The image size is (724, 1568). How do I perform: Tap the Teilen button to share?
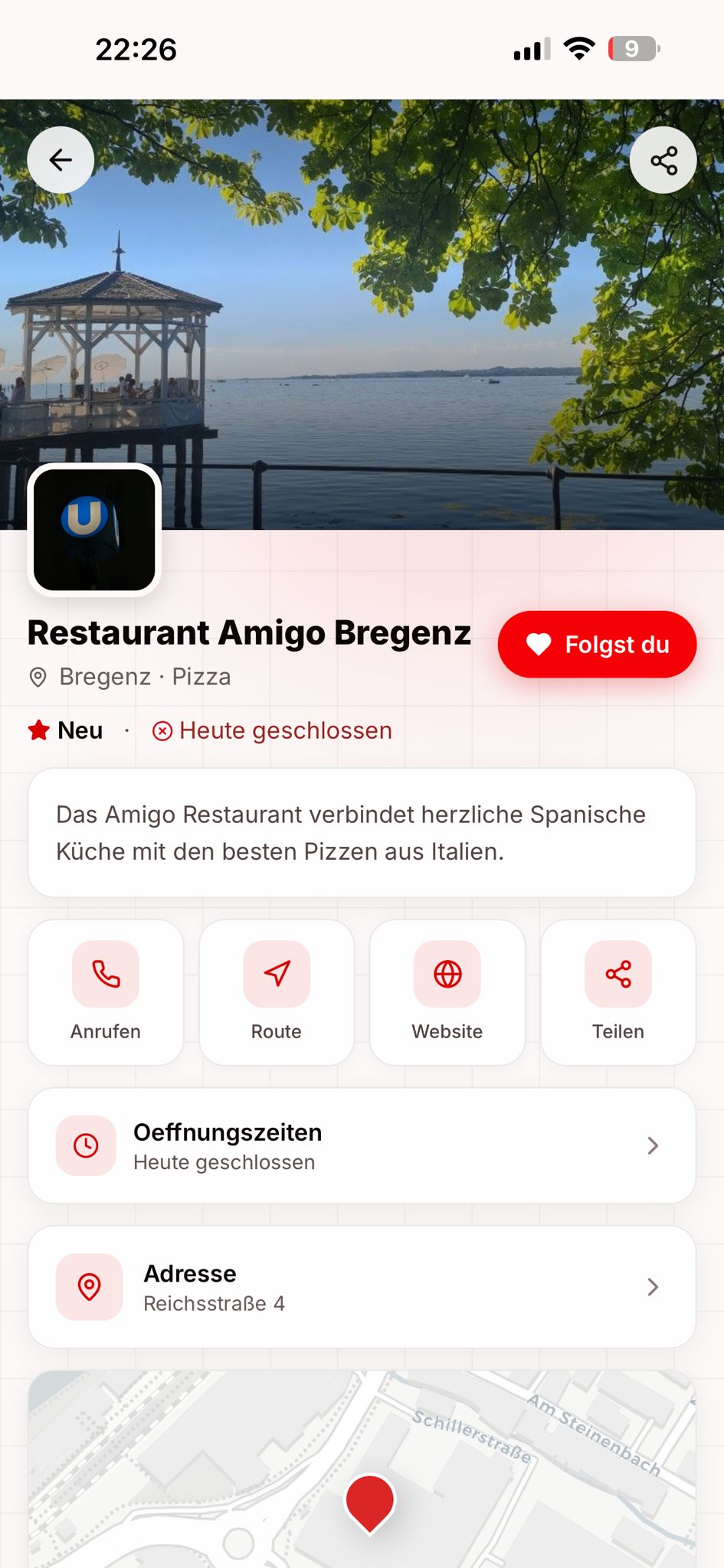tap(618, 992)
